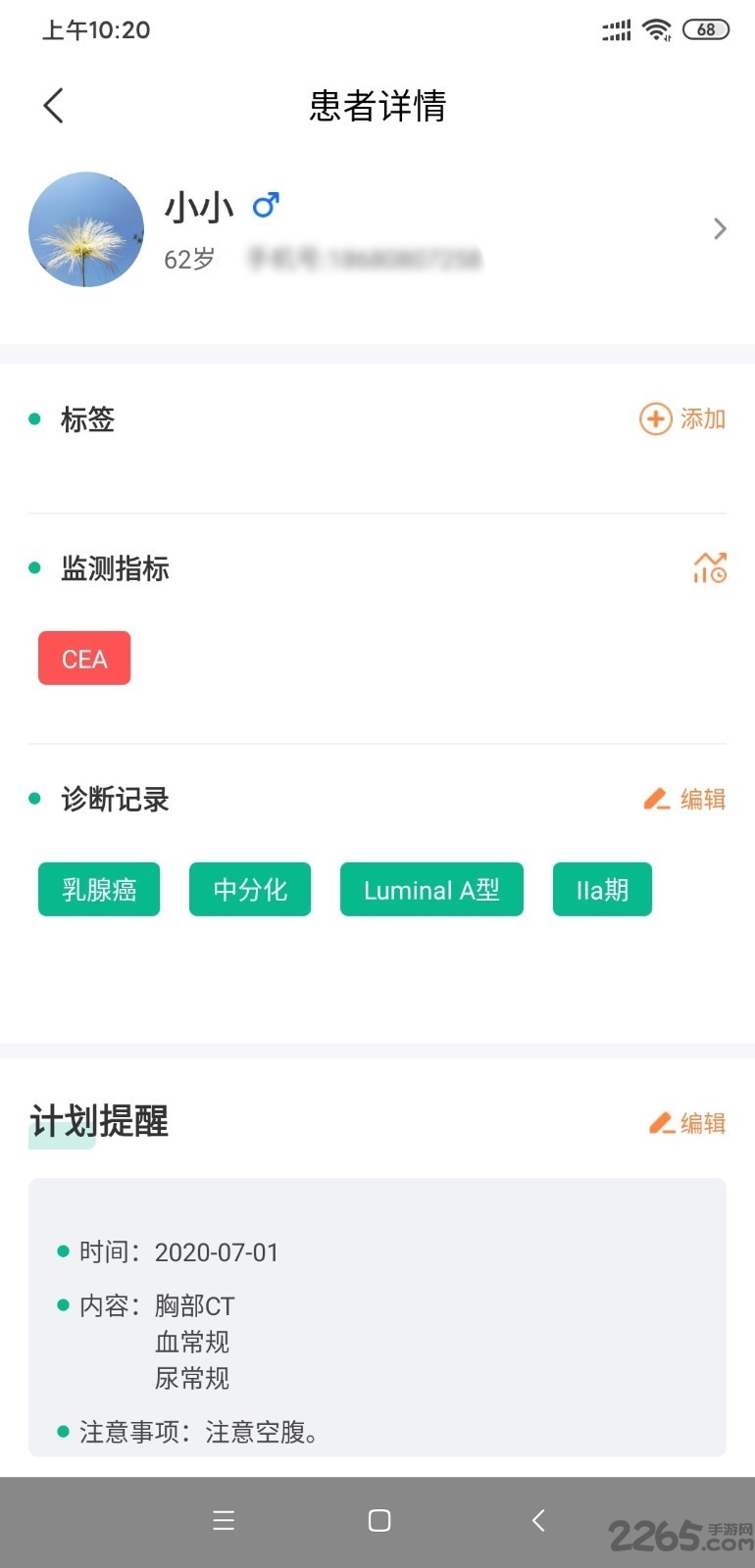Select the 中分化 diagnosis tag
The width and height of the screenshot is (755, 1568).
pos(250,889)
